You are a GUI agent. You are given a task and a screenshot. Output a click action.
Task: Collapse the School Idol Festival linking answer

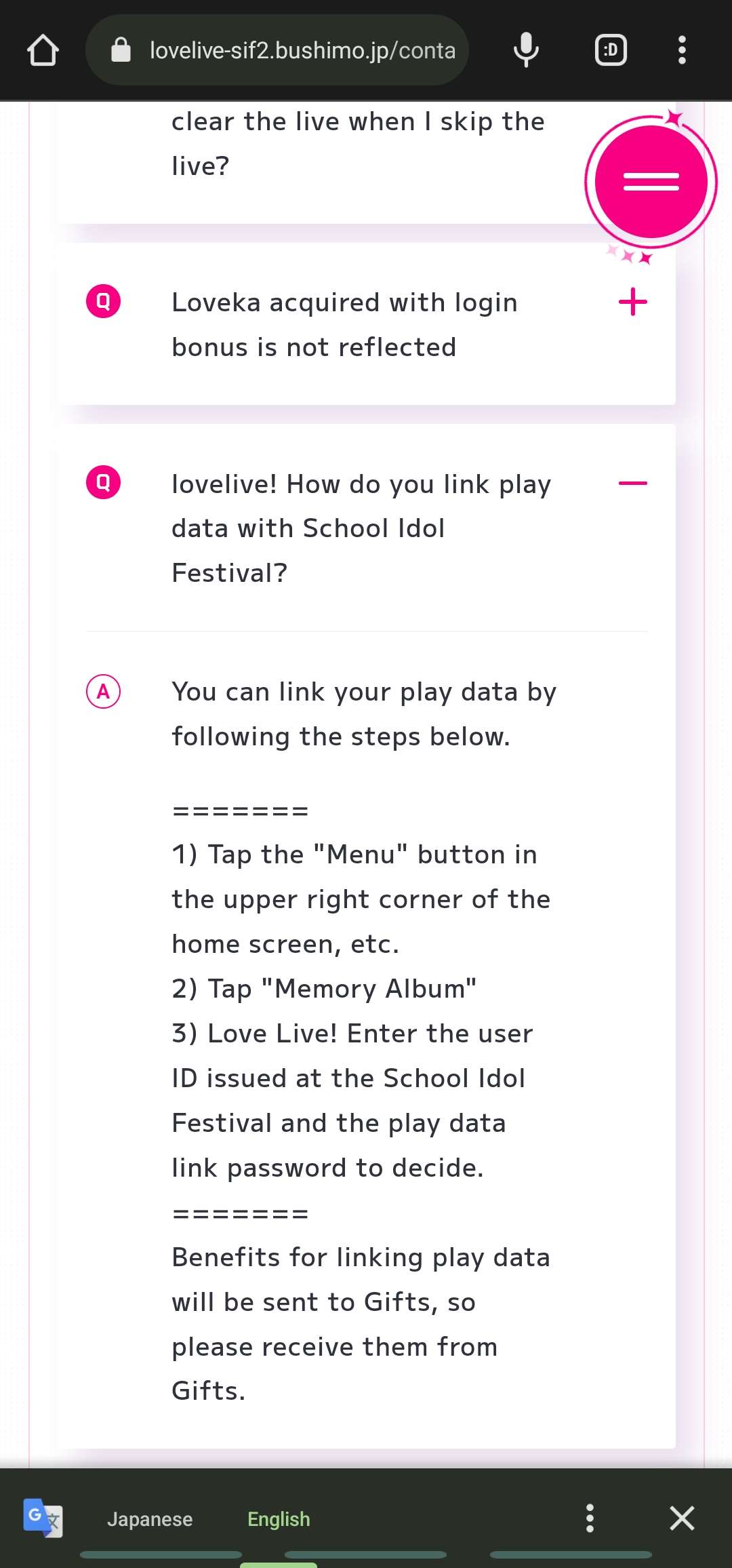[632, 483]
